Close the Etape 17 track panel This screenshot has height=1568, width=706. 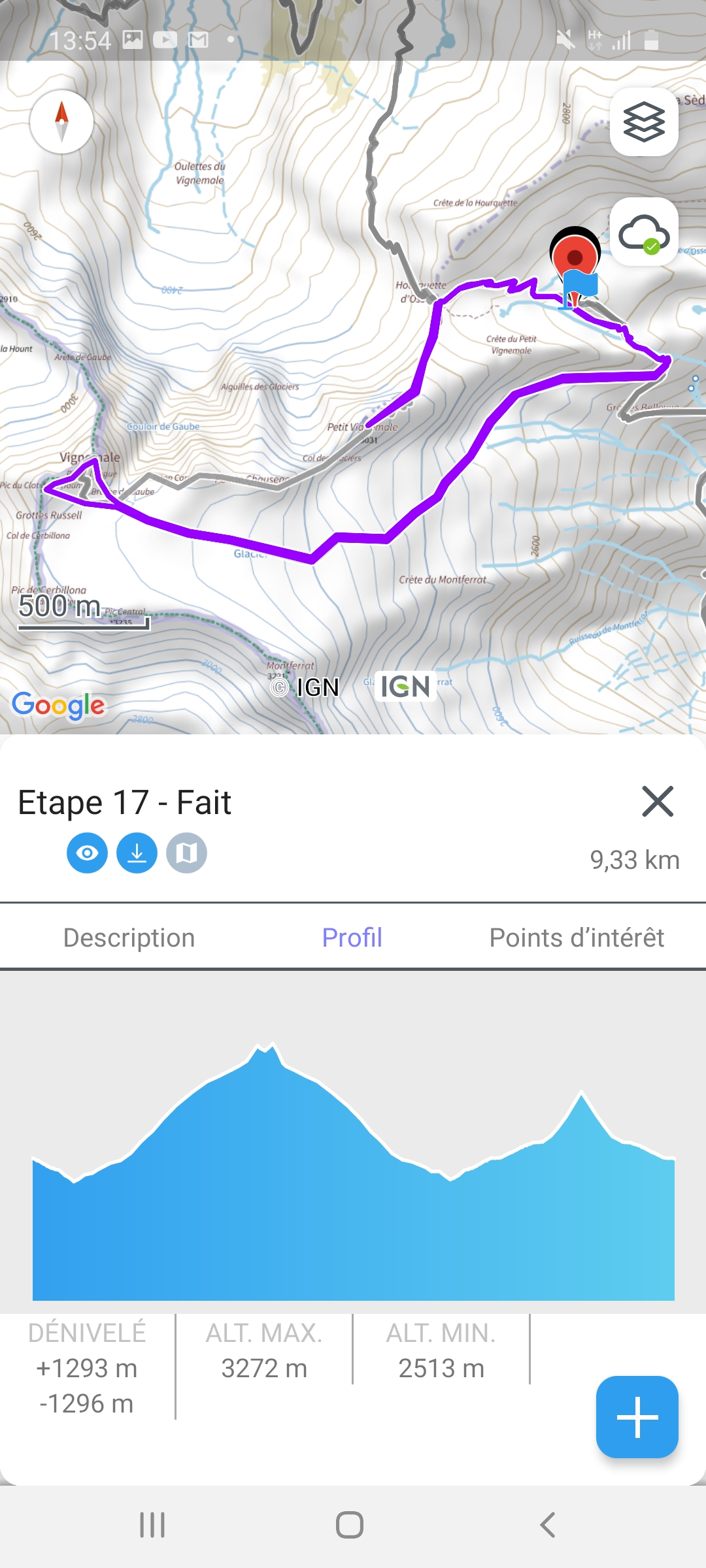[657, 802]
